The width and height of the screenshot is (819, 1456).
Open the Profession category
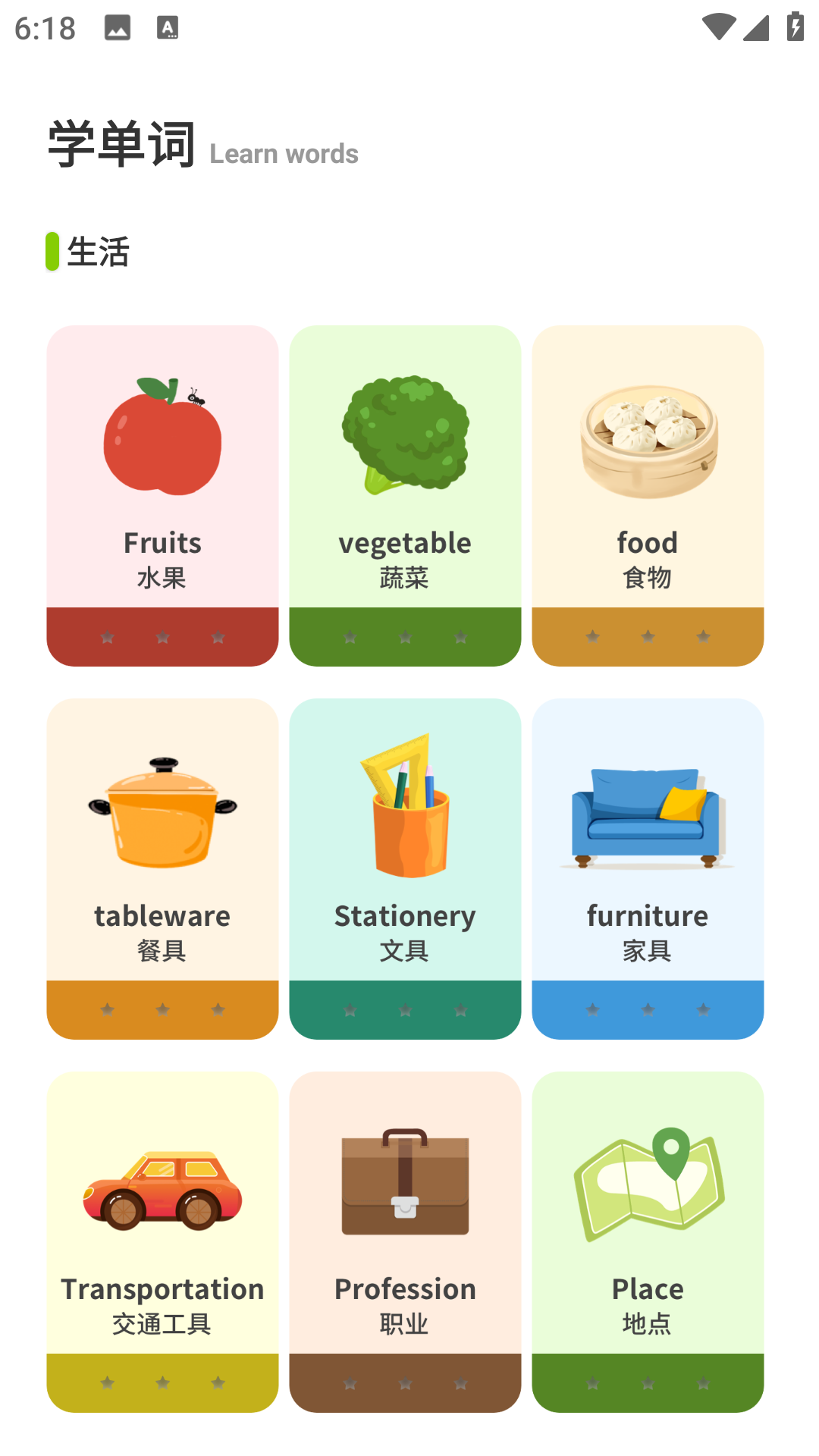(405, 1241)
